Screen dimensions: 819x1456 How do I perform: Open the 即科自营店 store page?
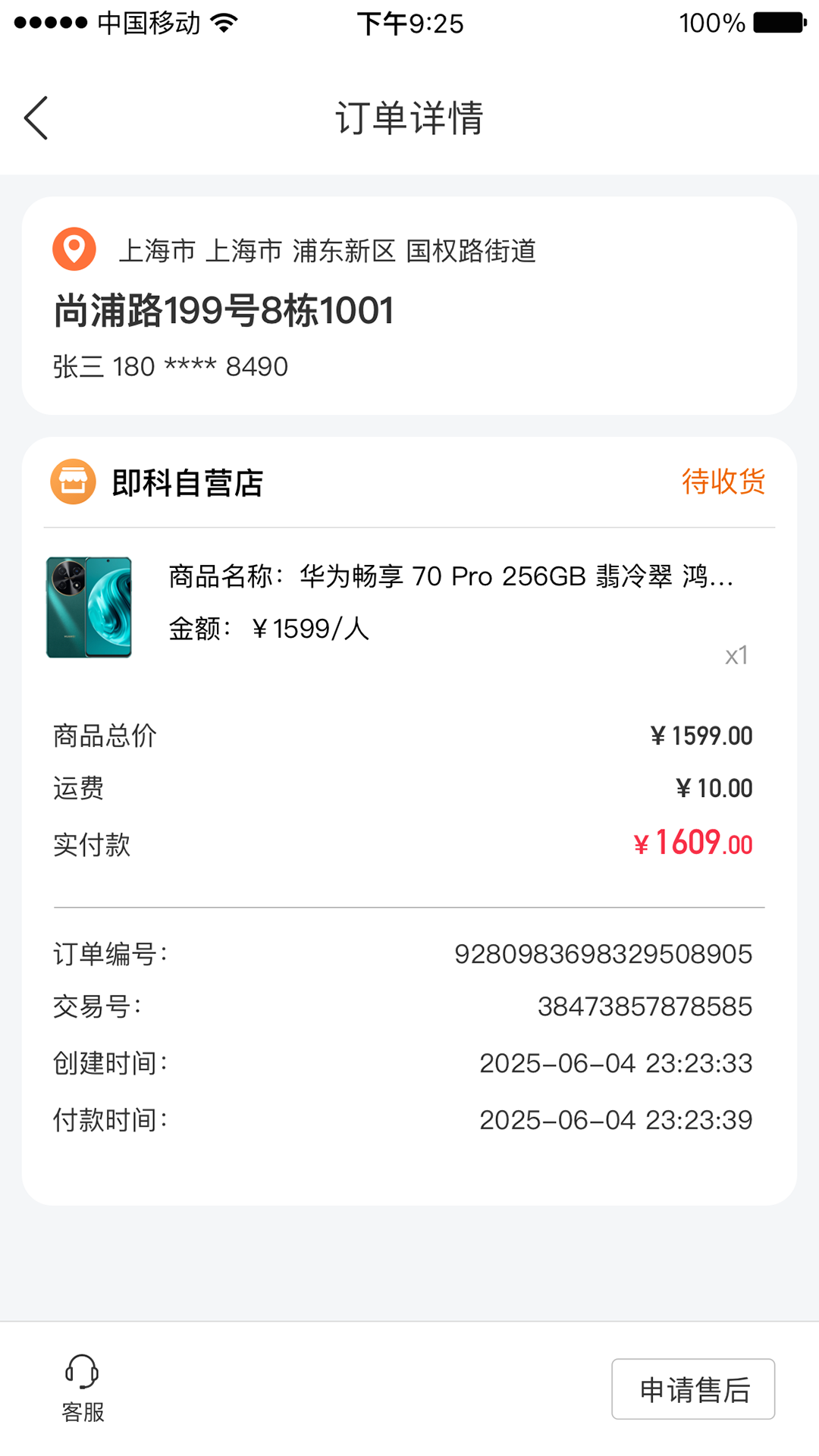pos(187,484)
